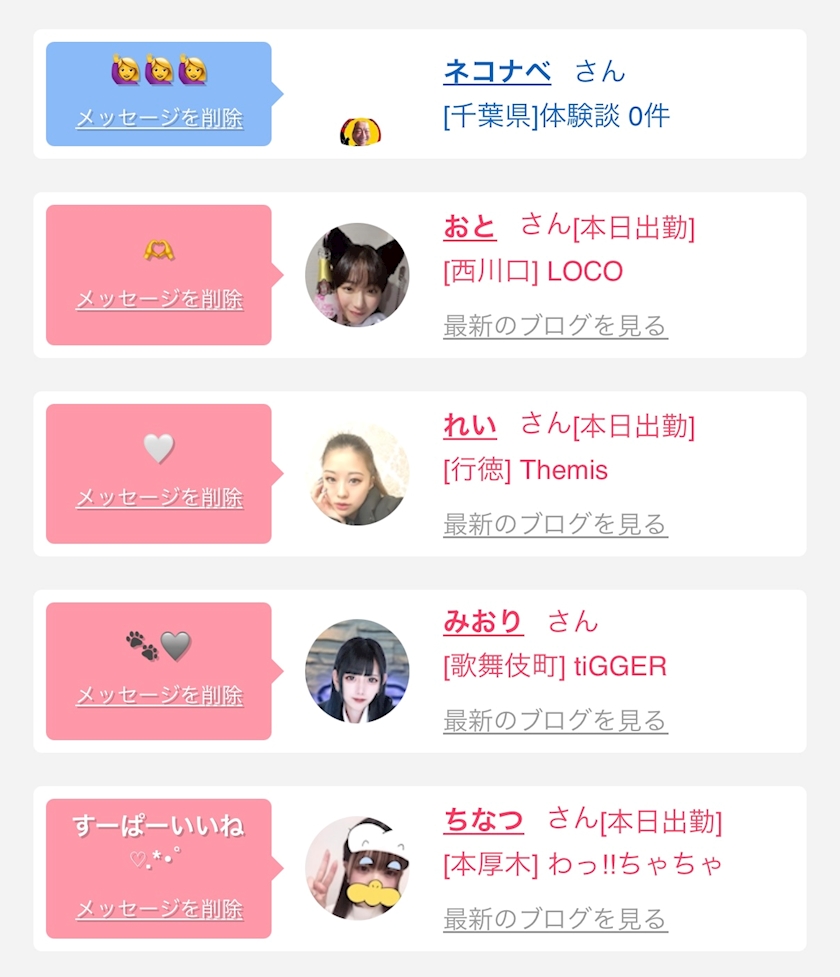This screenshot has height=977, width=840.
Task: View ちなつ's latest blog
Action: click(555, 919)
